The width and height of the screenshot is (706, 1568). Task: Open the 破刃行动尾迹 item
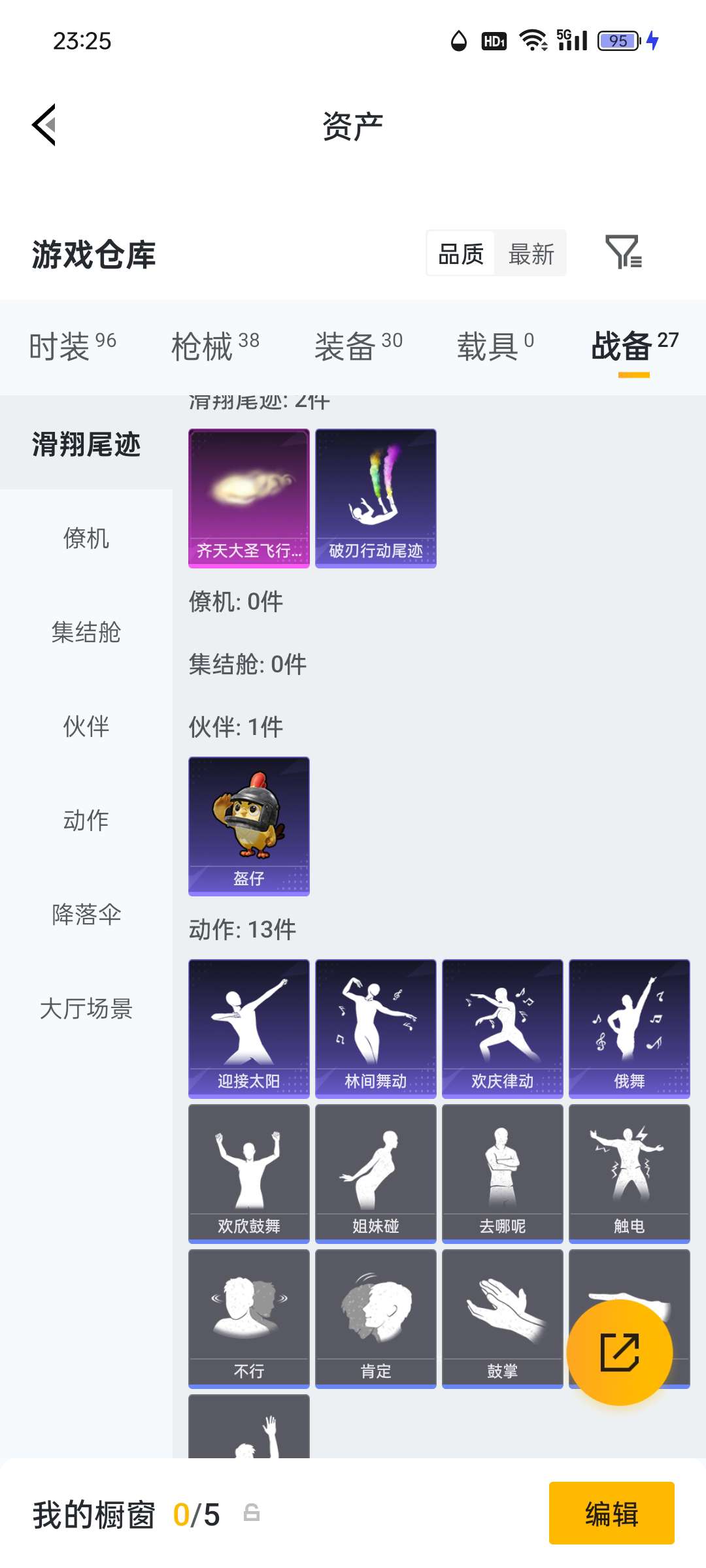(x=375, y=498)
